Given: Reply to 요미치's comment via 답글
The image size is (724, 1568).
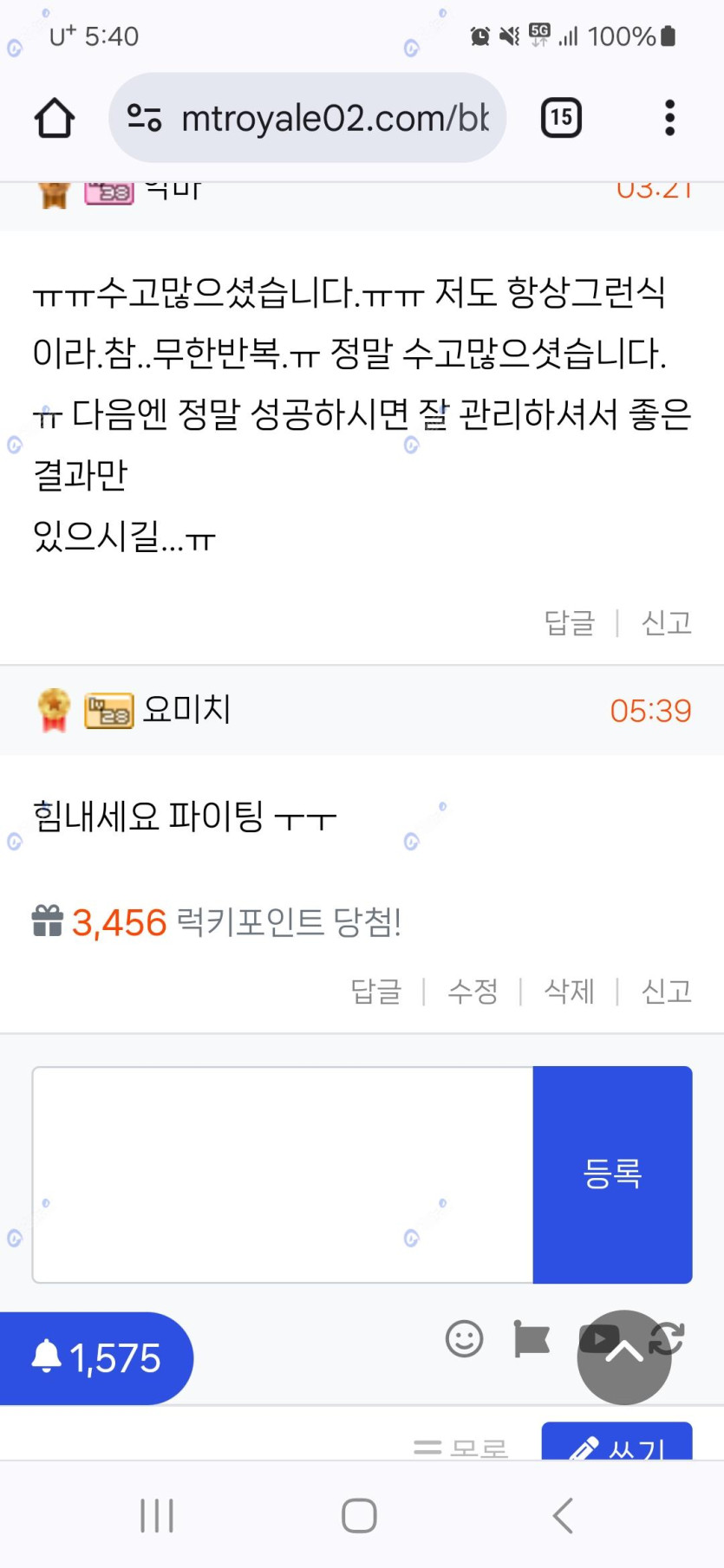Looking at the screenshot, I should [x=375, y=991].
